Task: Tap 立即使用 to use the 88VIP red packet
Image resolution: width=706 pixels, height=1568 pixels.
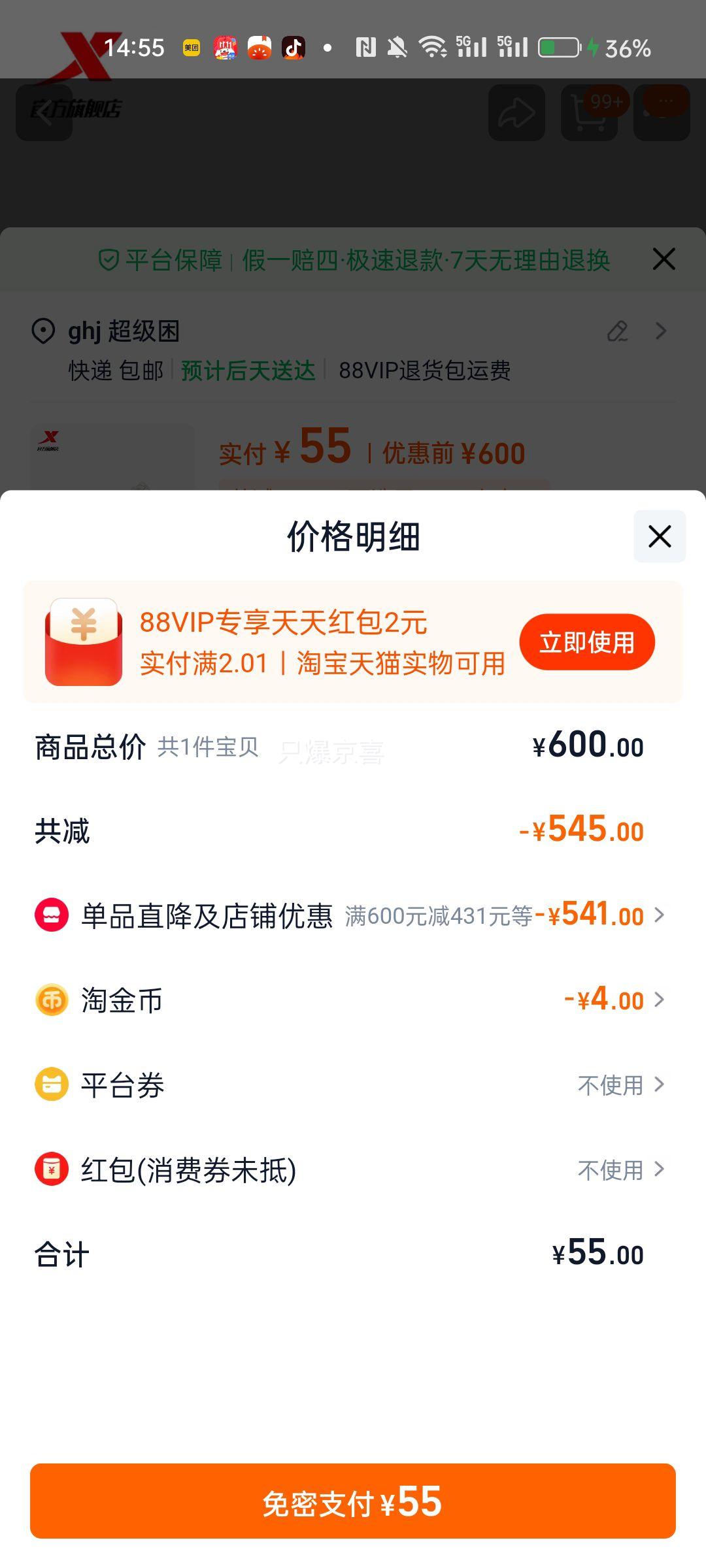Action: 586,642
